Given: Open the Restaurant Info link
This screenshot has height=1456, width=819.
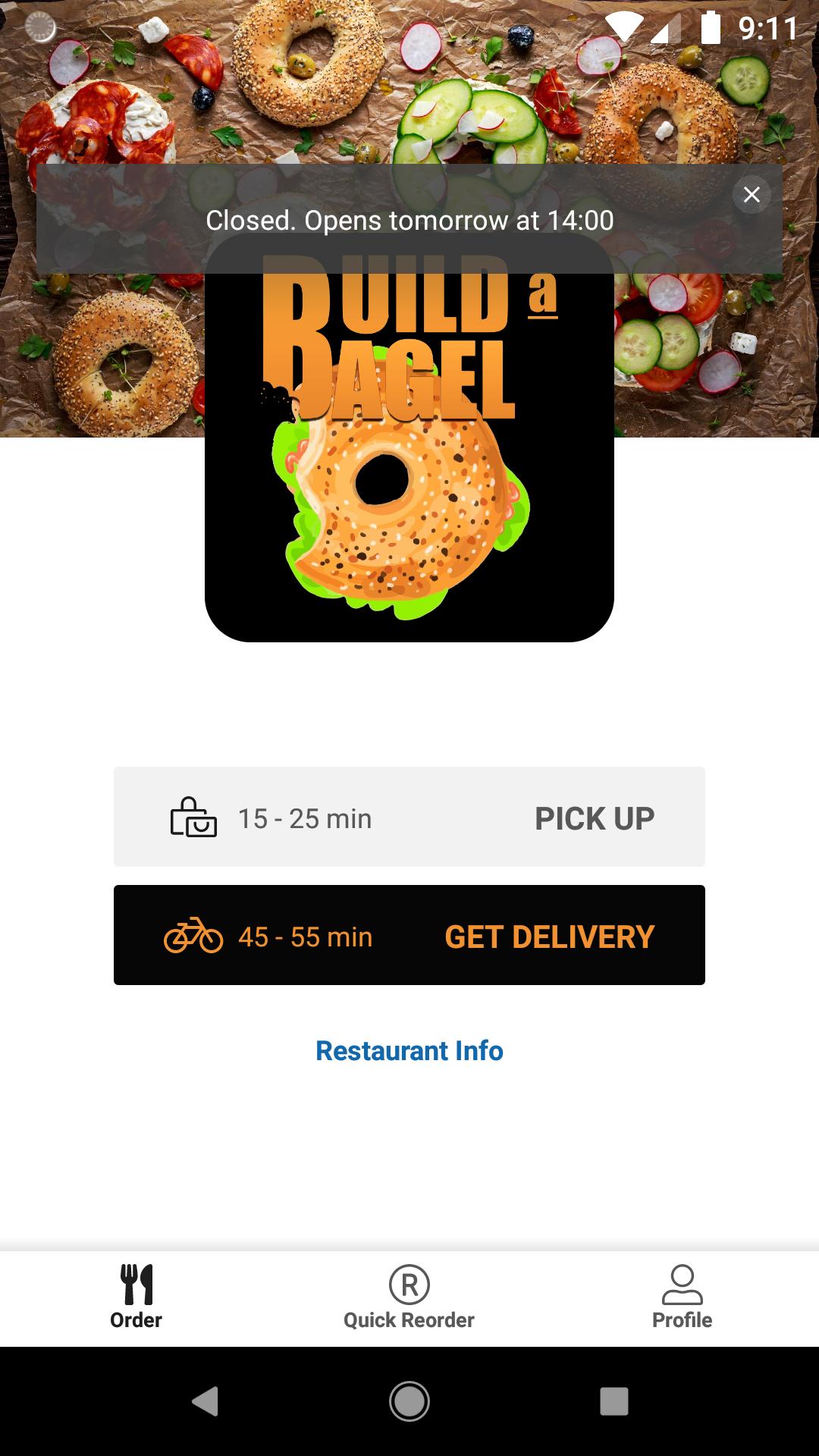Looking at the screenshot, I should 409,1051.
